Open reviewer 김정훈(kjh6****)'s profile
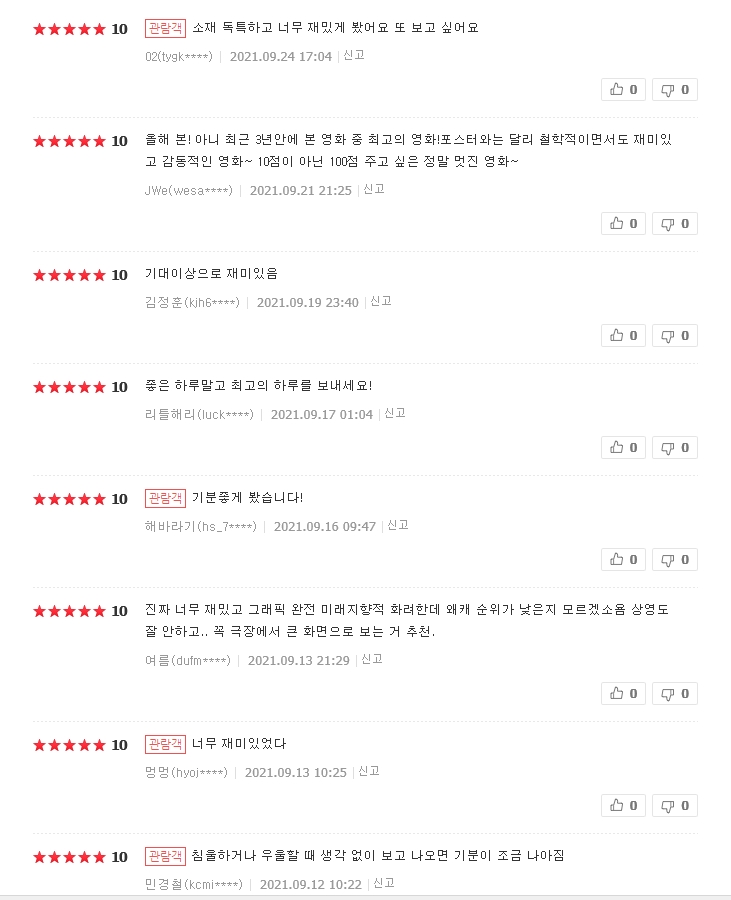 click(x=192, y=302)
